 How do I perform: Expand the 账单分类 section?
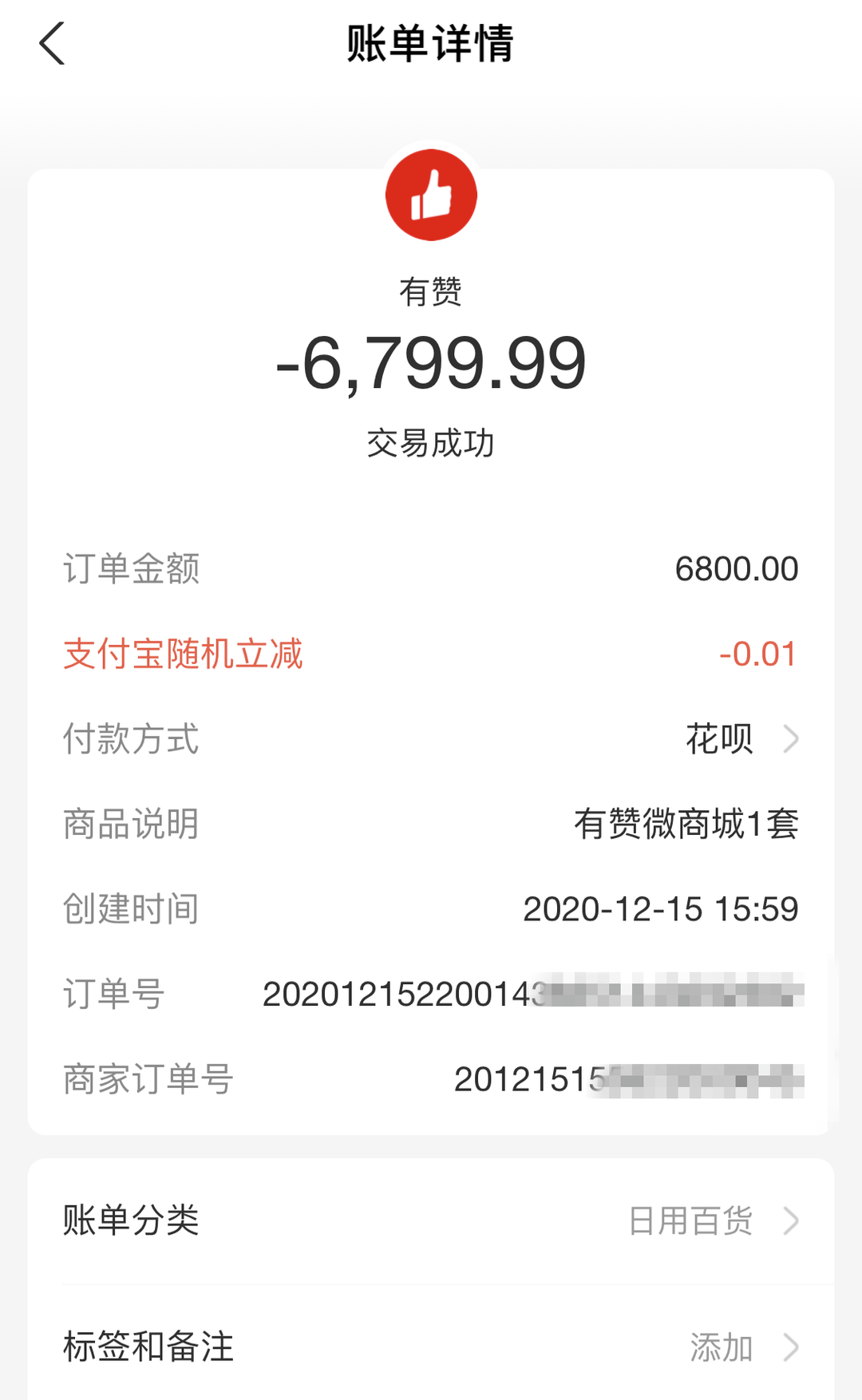tap(431, 1220)
